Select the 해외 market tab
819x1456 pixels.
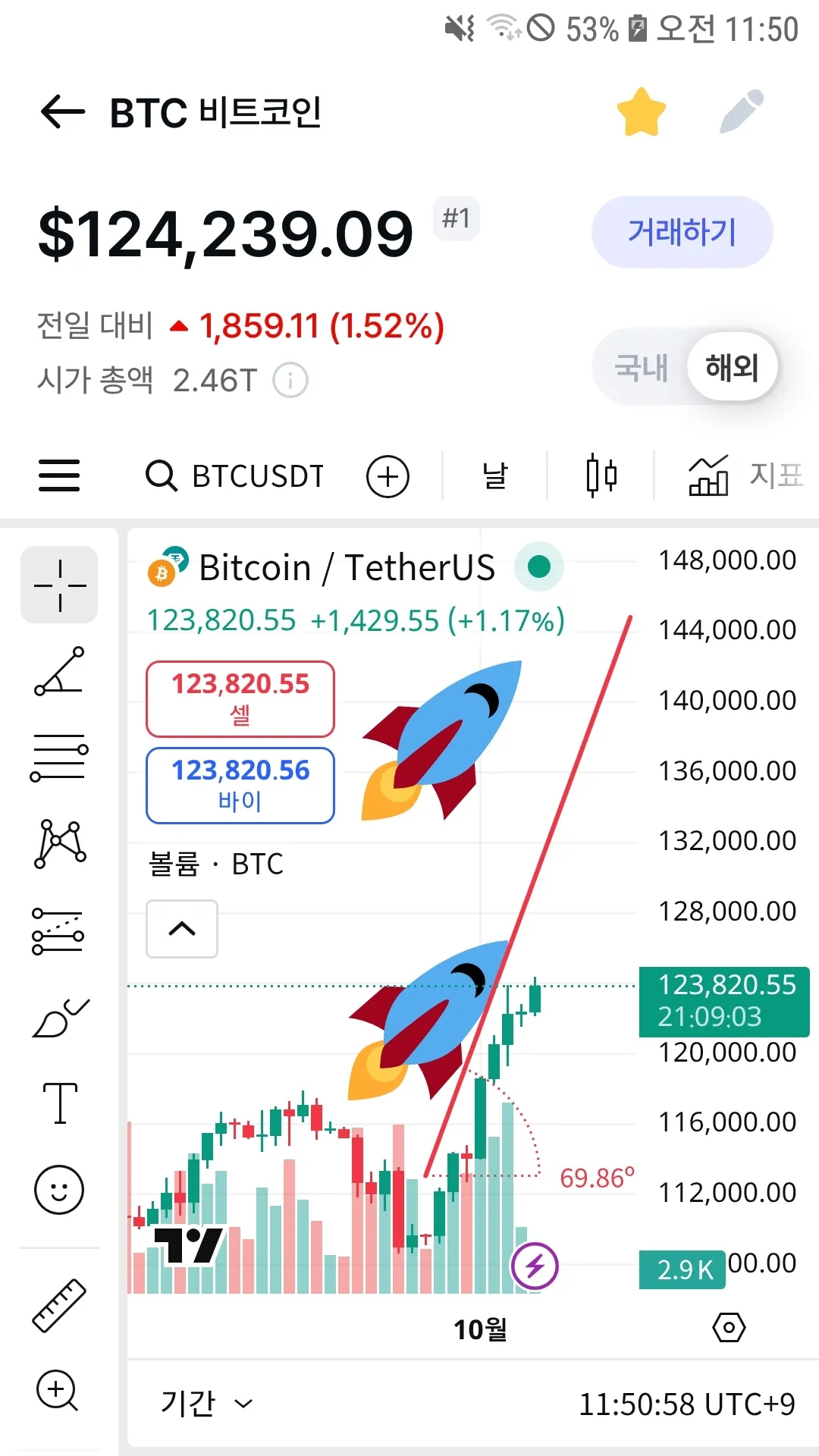pos(731,368)
